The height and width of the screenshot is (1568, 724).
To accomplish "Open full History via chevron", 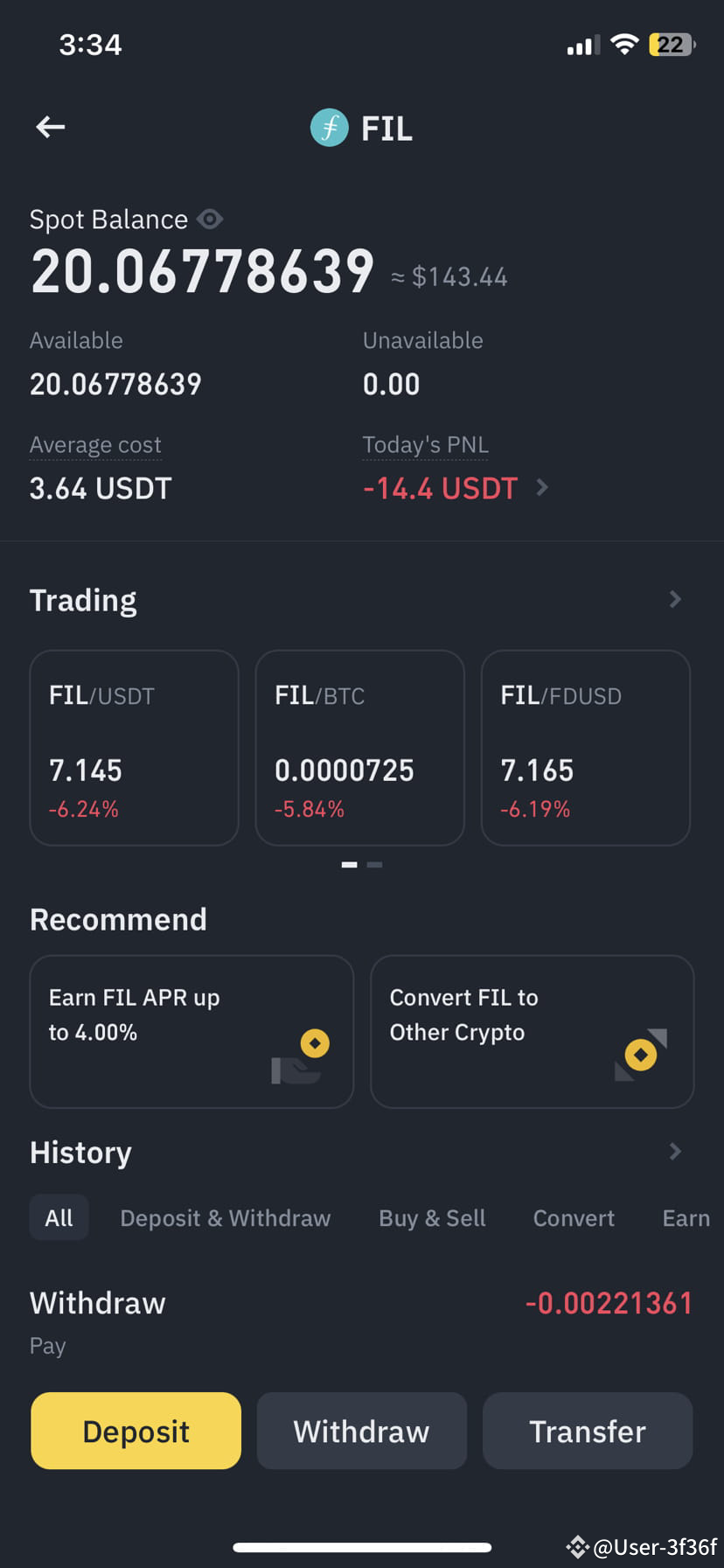I will (x=675, y=1152).
